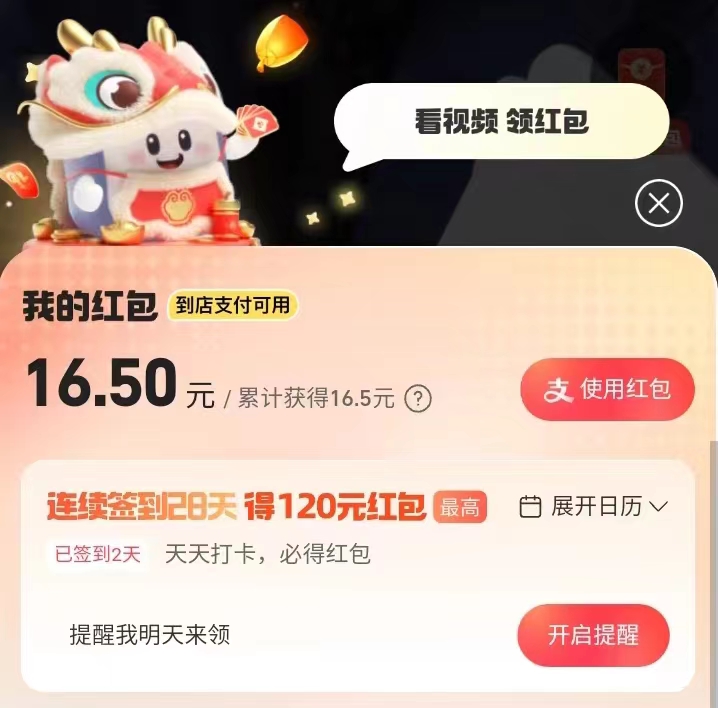Close the red packet popup
718x708 pixels.
pyautogui.click(x=658, y=204)
